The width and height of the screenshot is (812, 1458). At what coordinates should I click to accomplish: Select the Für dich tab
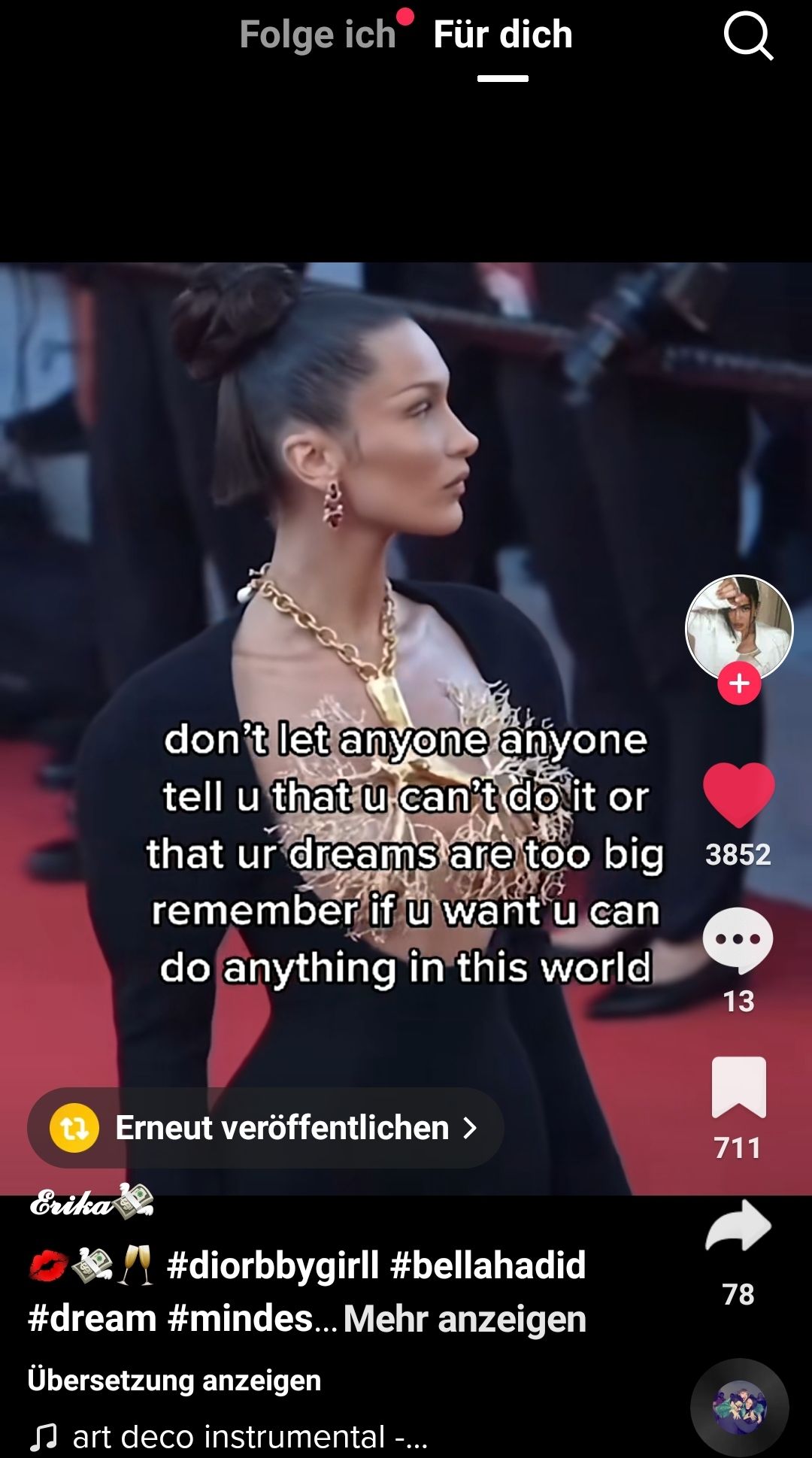[503, 35]
